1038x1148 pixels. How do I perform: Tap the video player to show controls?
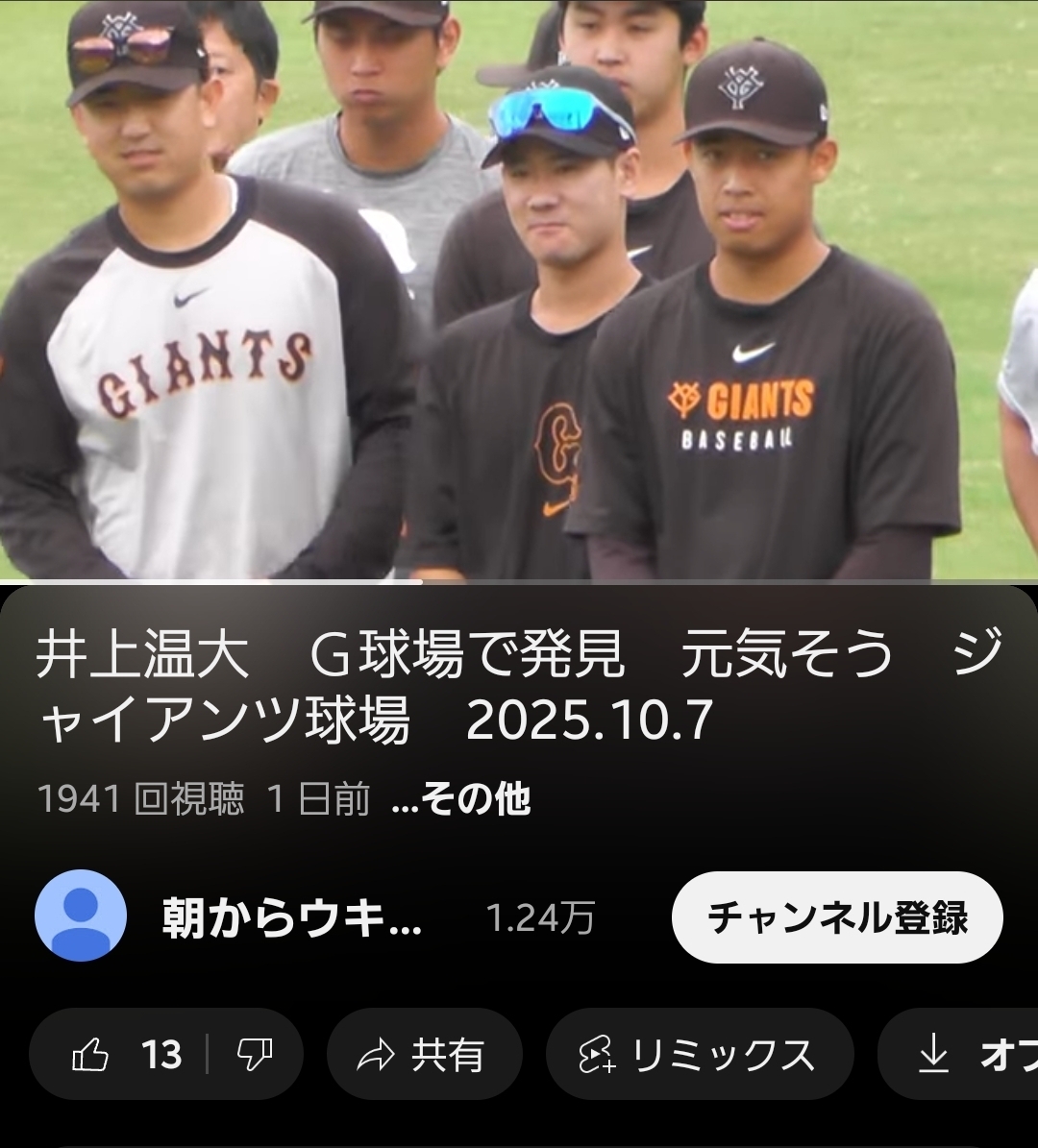pos(519,288)
